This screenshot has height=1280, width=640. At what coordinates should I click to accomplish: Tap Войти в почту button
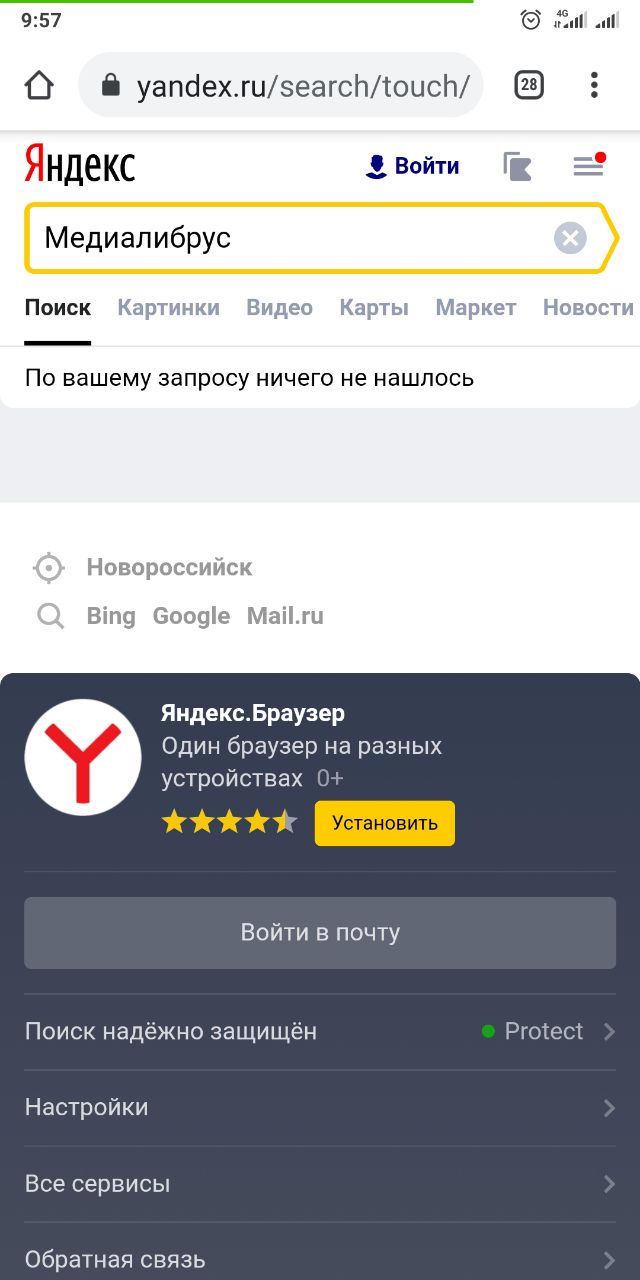[x=320, y=933]
